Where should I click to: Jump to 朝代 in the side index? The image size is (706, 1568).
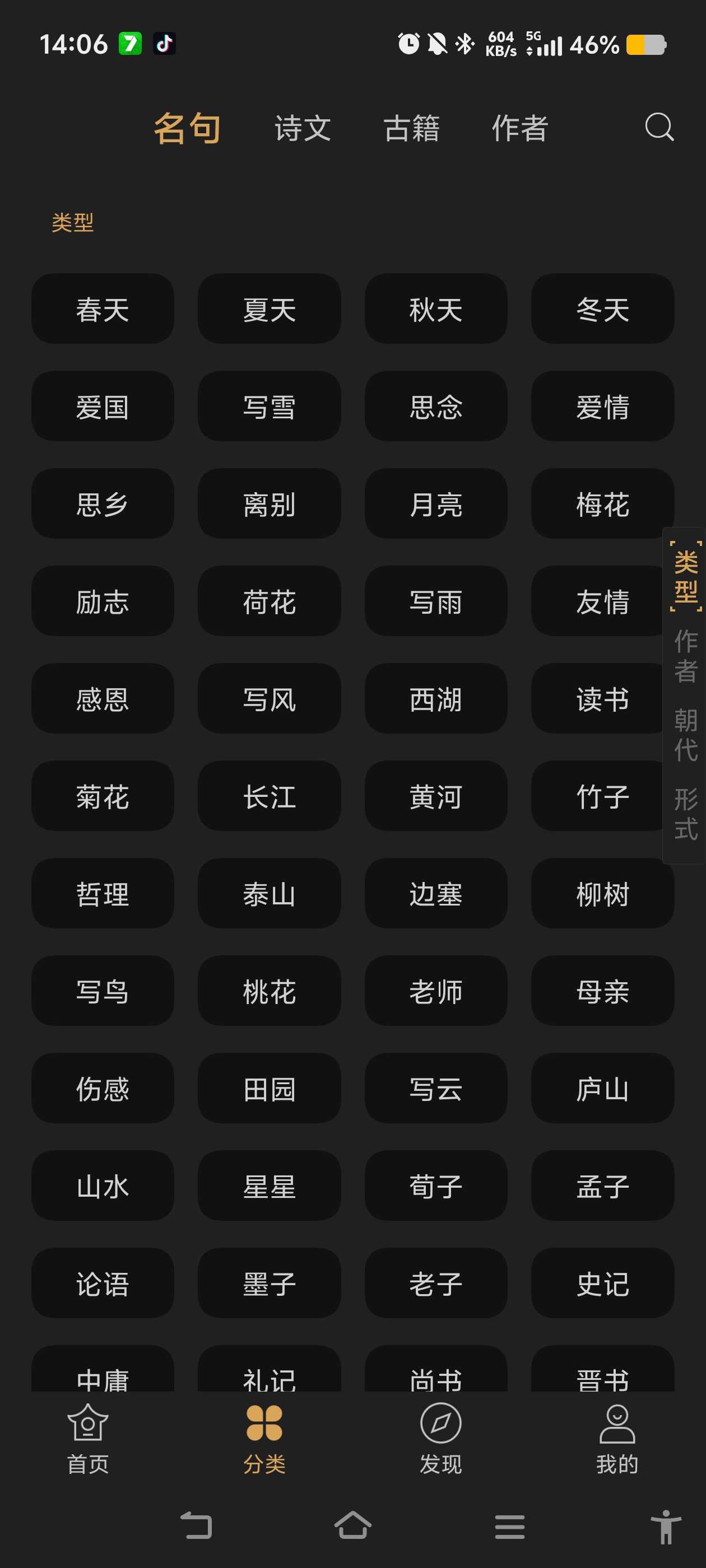coord(685,735)
